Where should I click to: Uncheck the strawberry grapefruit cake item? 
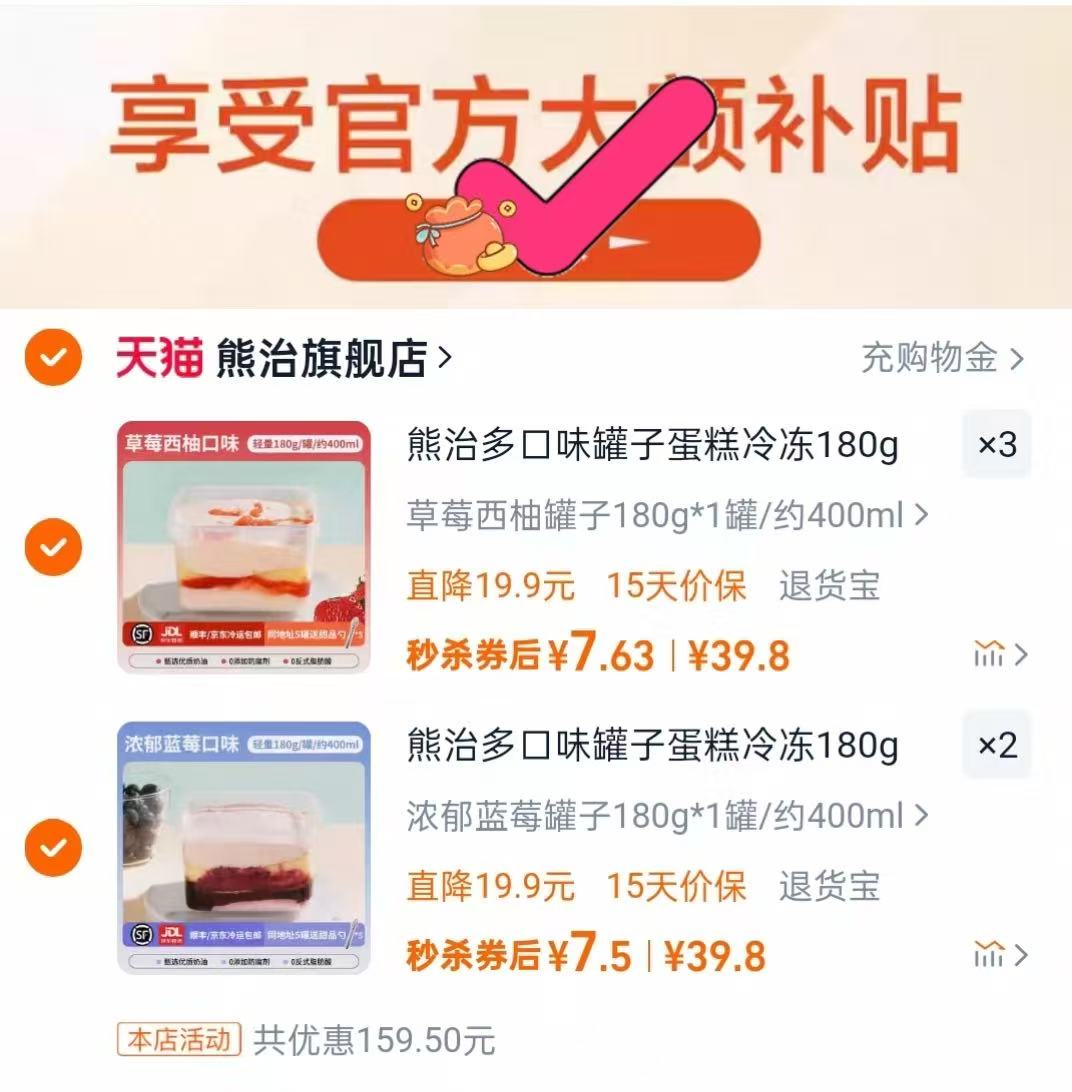(52, 546)
